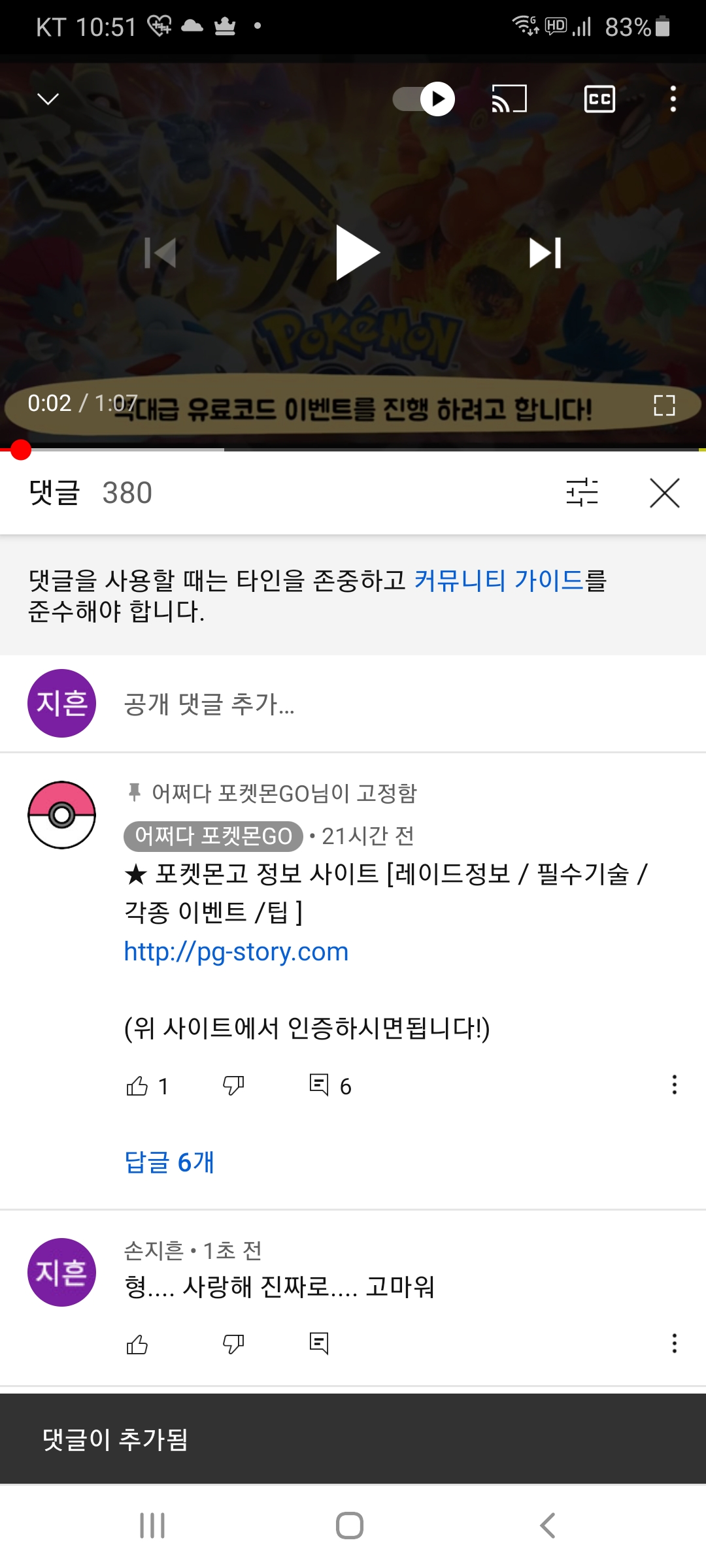Play the video
Viewport: 706px width, 1568px height.
pyautogui.click(x=357, y=253)
